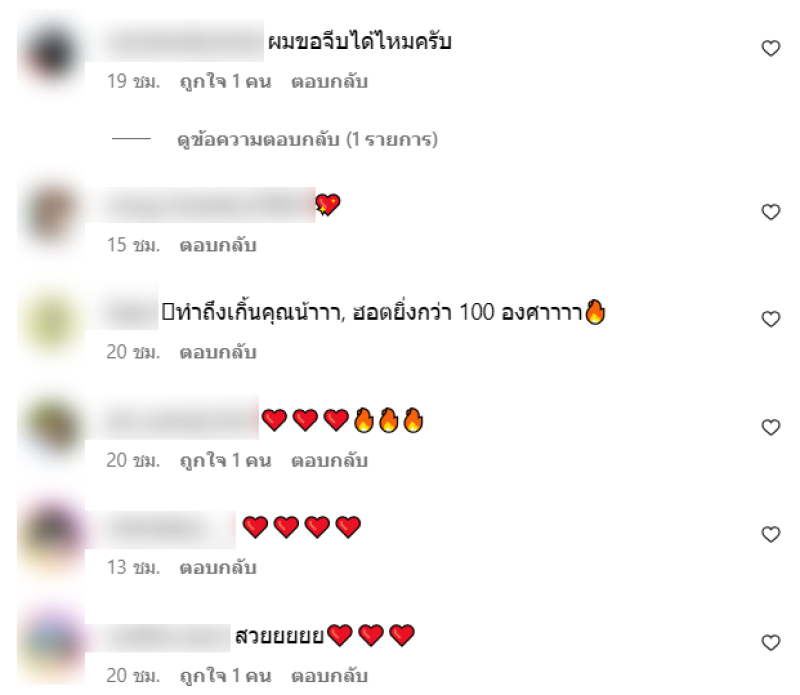The image size is (800, 695).
Task: Reply to the hearts and fire emoji comment
Action: (329, 461)
